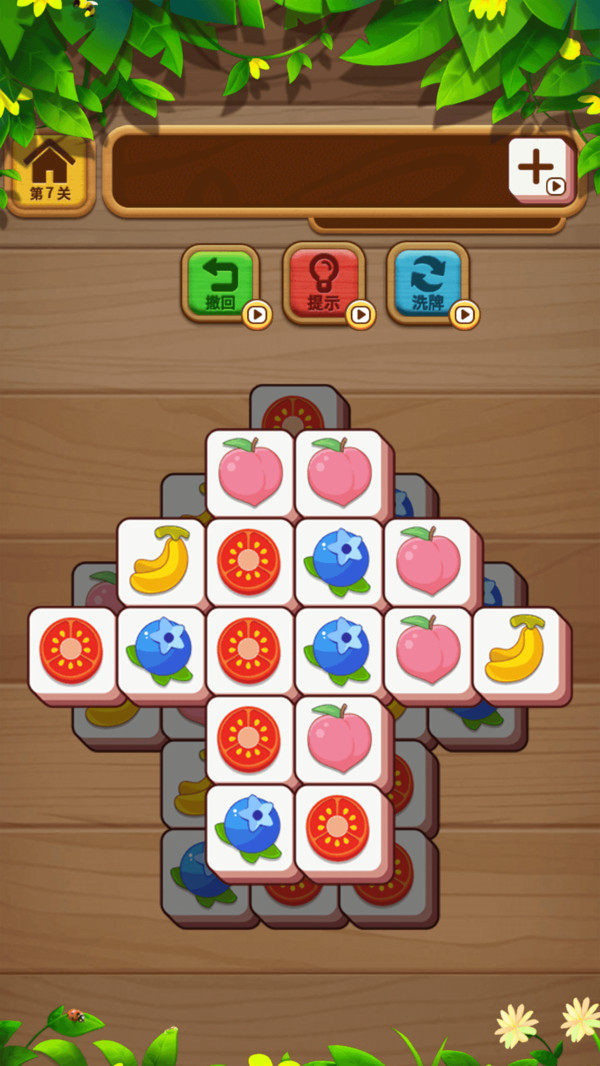
Task: Pick the blueberry tile in the bottom pair
Action: [249, 828]
